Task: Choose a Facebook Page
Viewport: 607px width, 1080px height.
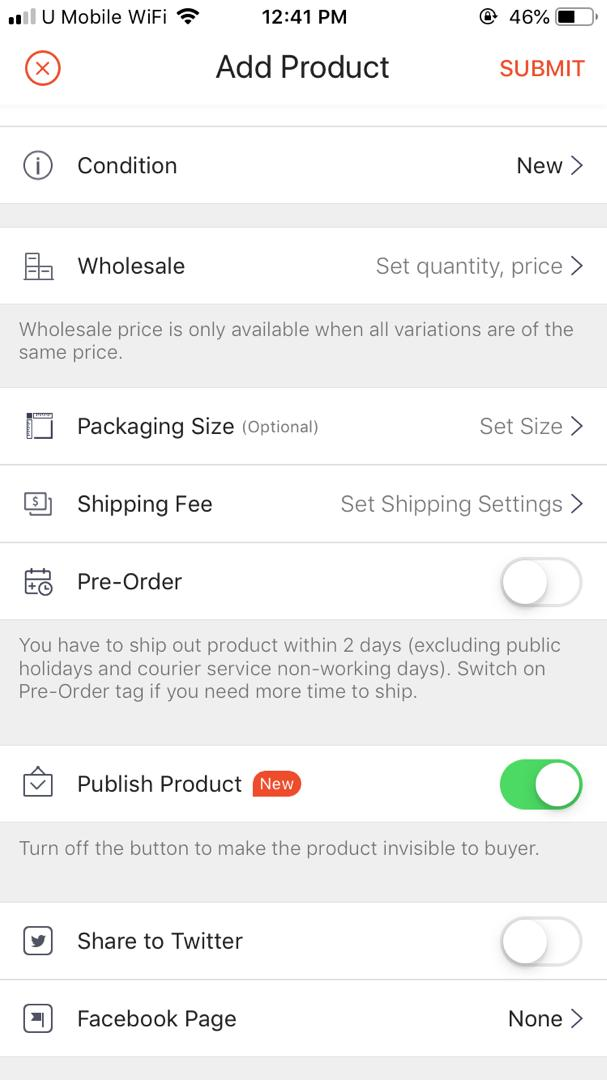Action: pyautogui.click(x=303, y=1019)
